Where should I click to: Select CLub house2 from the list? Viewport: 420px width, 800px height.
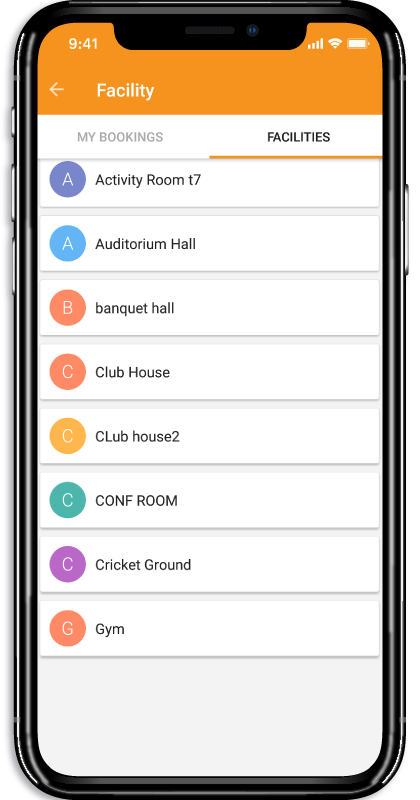[x=209, y=436]
